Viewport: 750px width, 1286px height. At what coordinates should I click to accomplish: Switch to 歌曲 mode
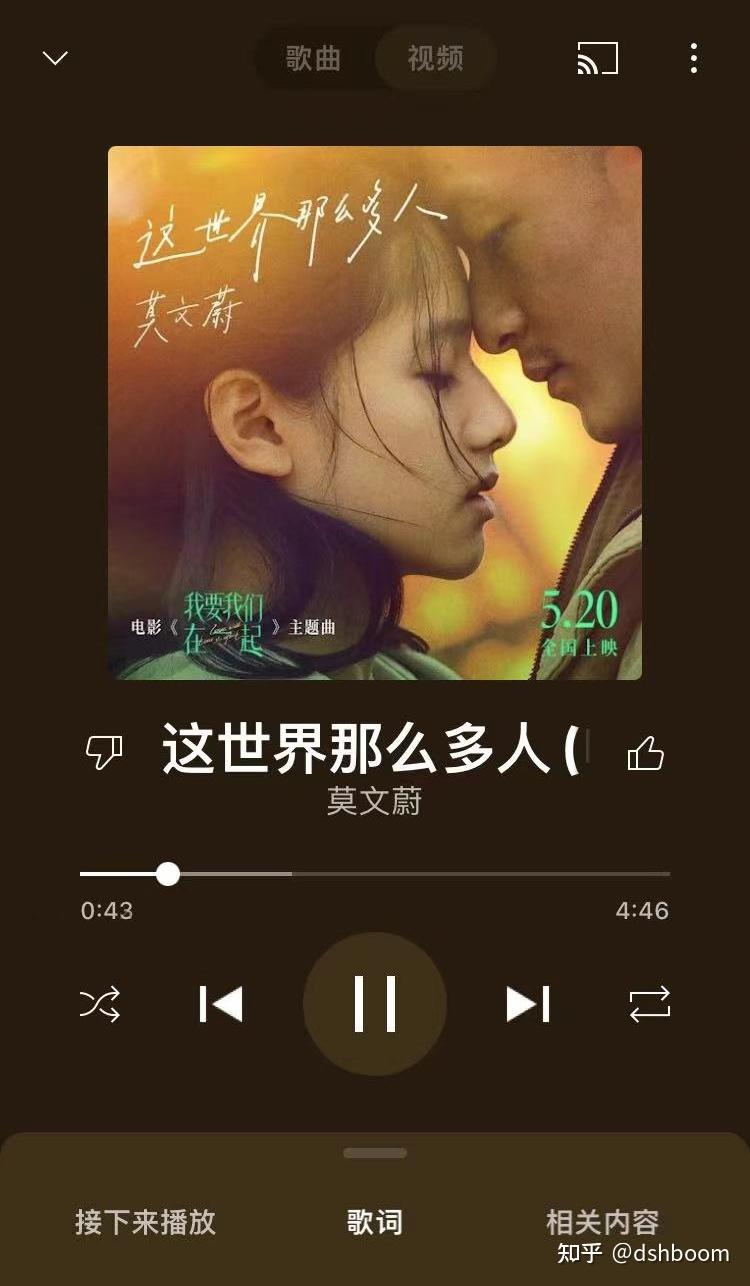[313, 59]
